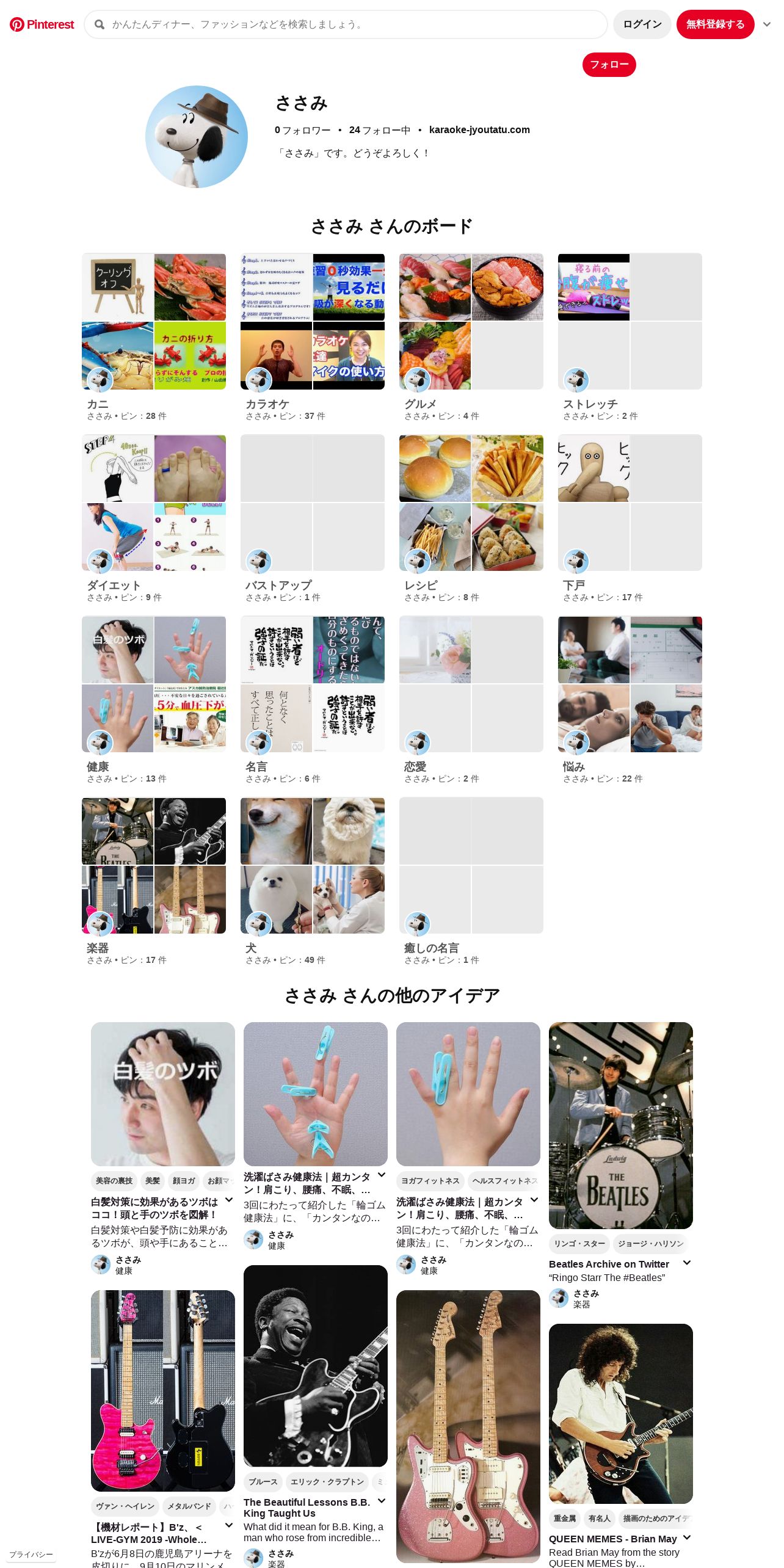Screen dimensions: 784x1568
Task: Select the 美容の裏技 chip
Action: [114, 1181]
